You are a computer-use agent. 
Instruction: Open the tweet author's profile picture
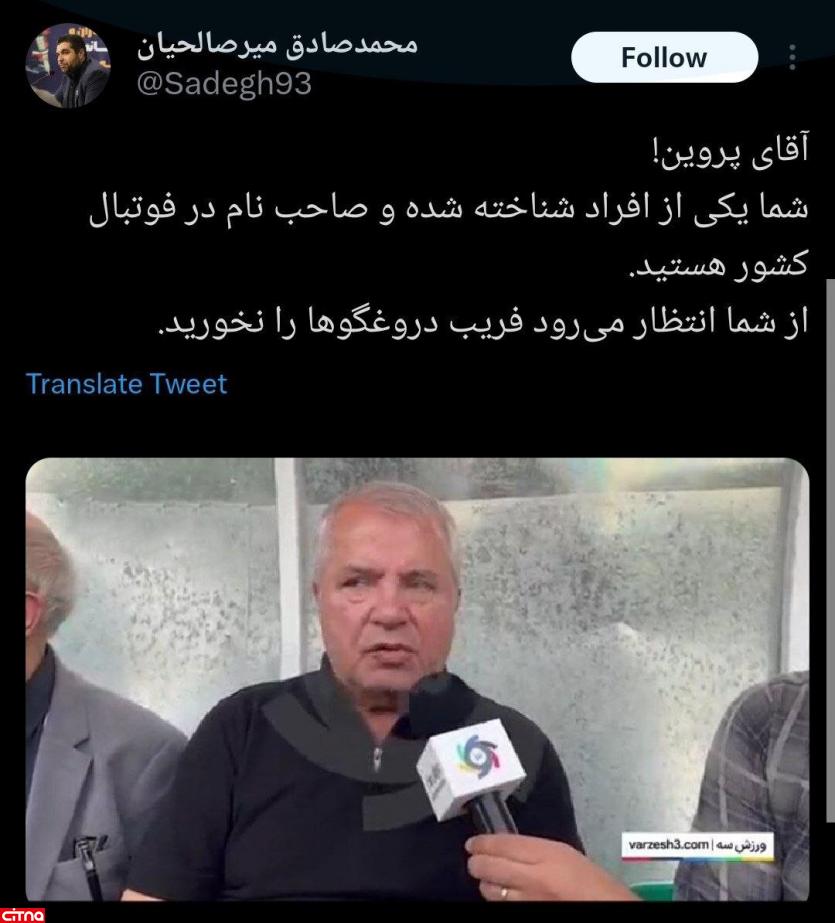(x=68, y=66)
